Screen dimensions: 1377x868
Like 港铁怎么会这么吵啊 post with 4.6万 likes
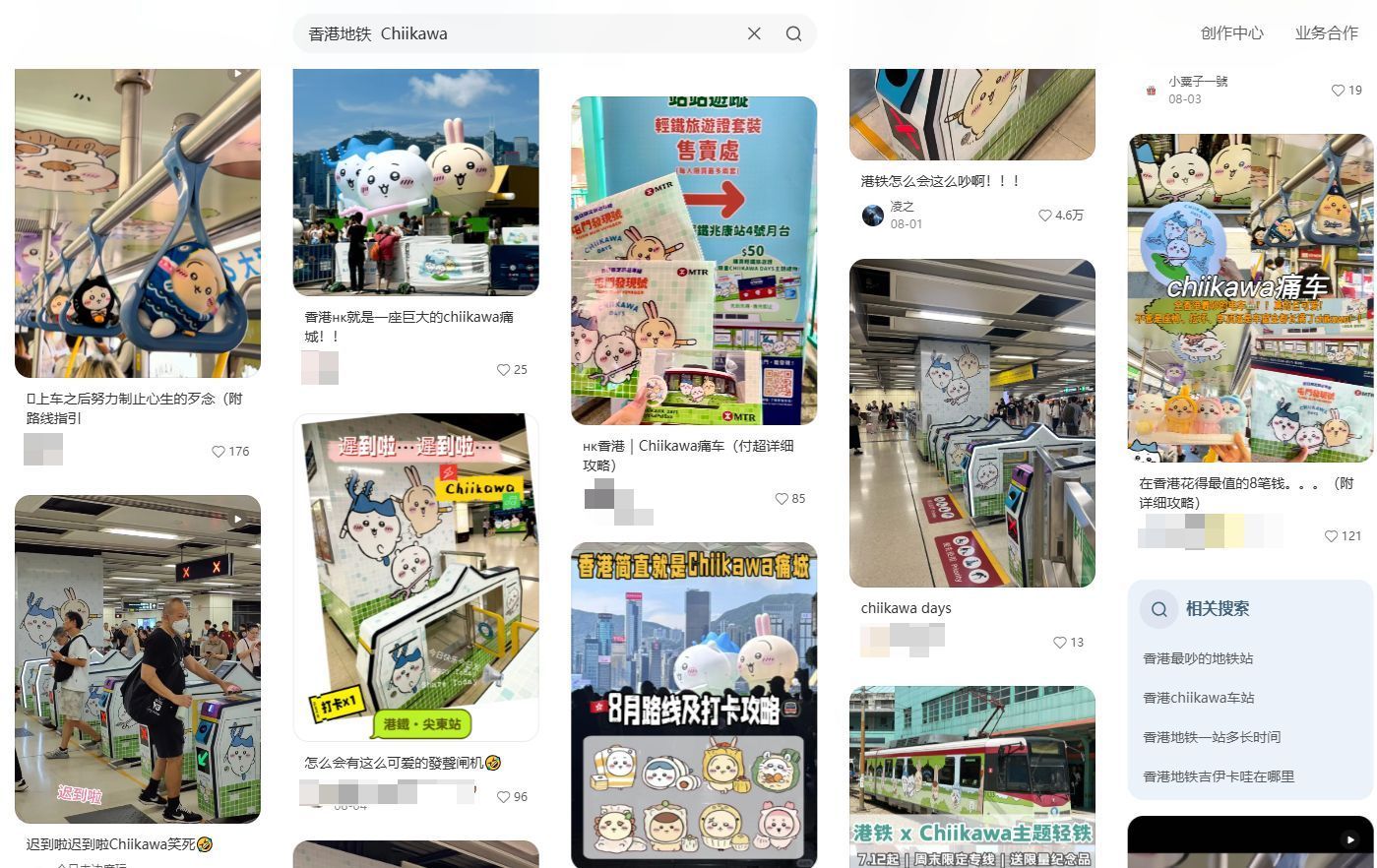(x=1045, y=216)
